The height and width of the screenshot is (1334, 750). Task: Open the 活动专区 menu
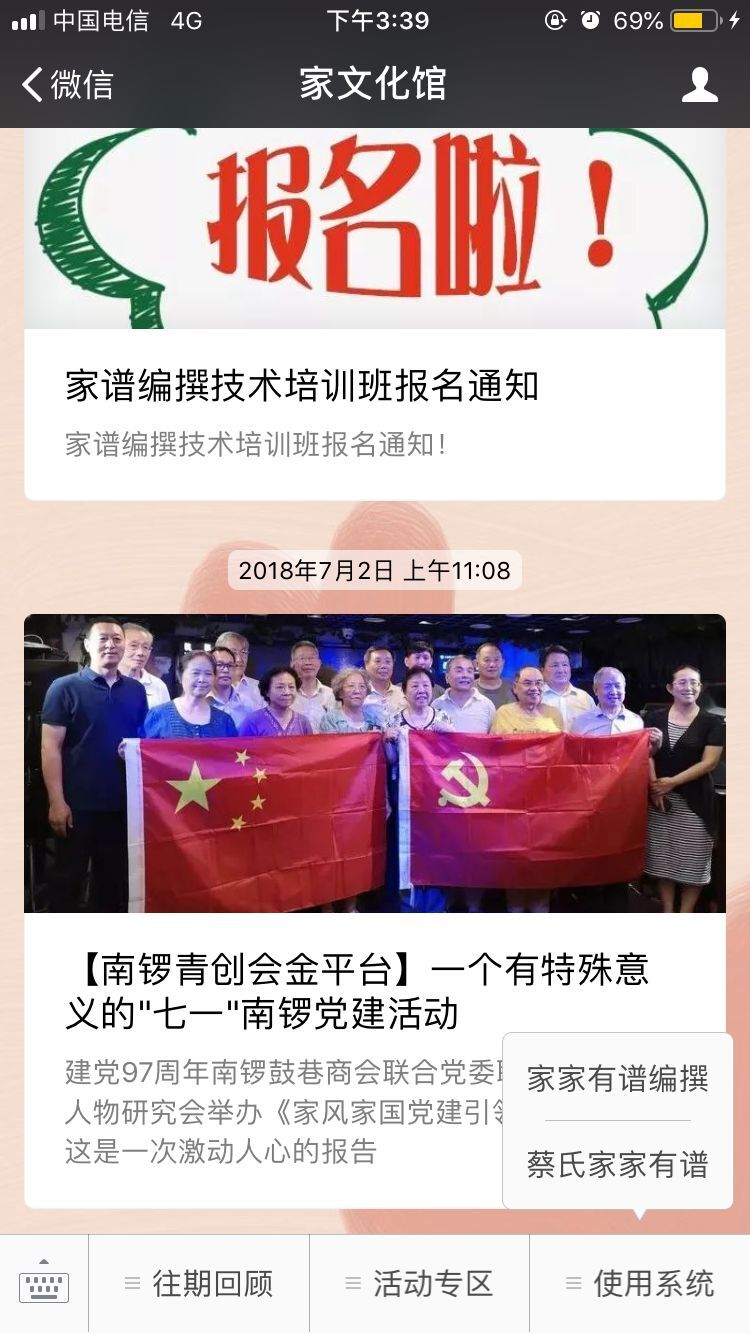[420, 1284]
